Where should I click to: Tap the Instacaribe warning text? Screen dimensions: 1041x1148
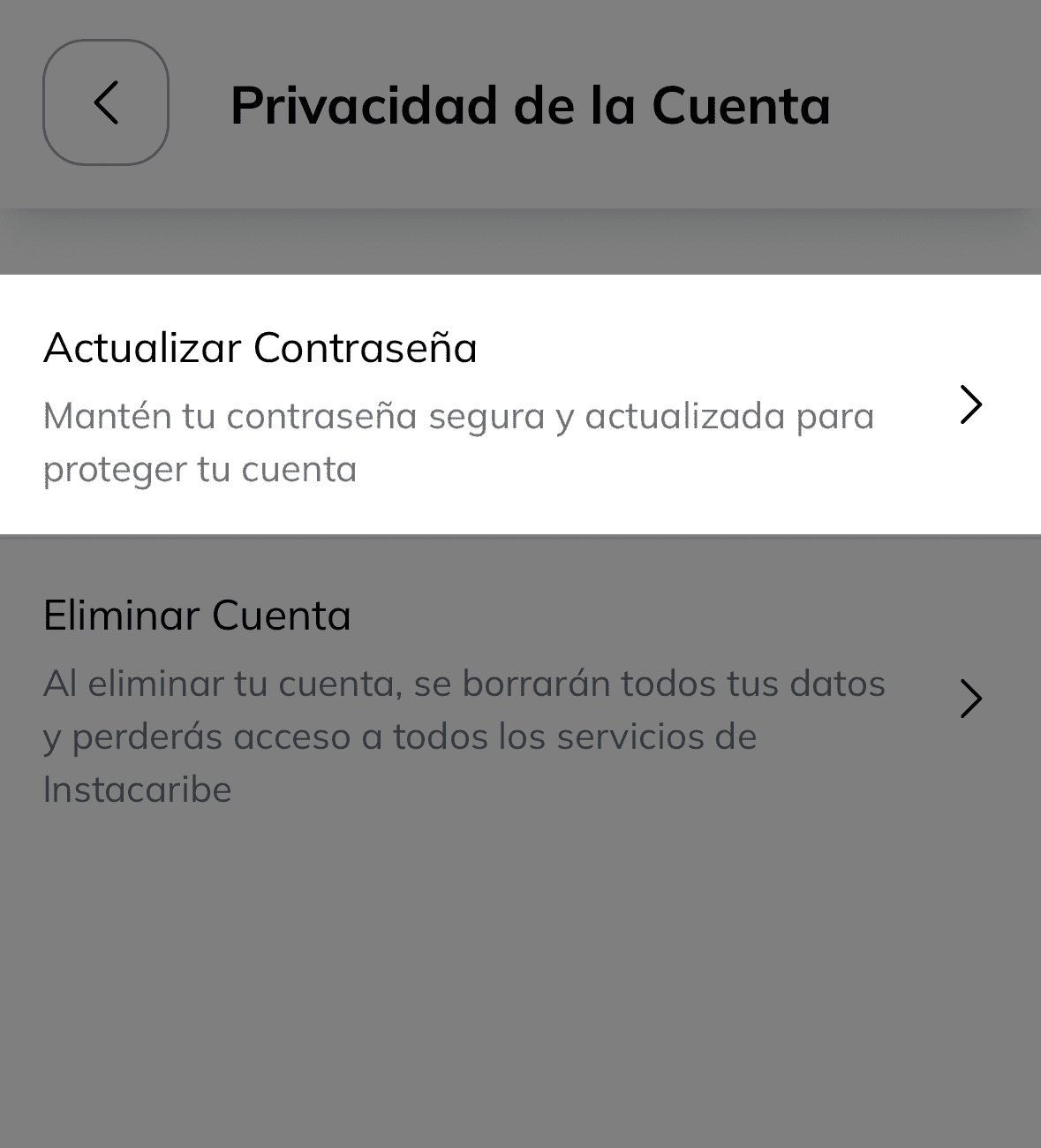(x=137, y=790)
